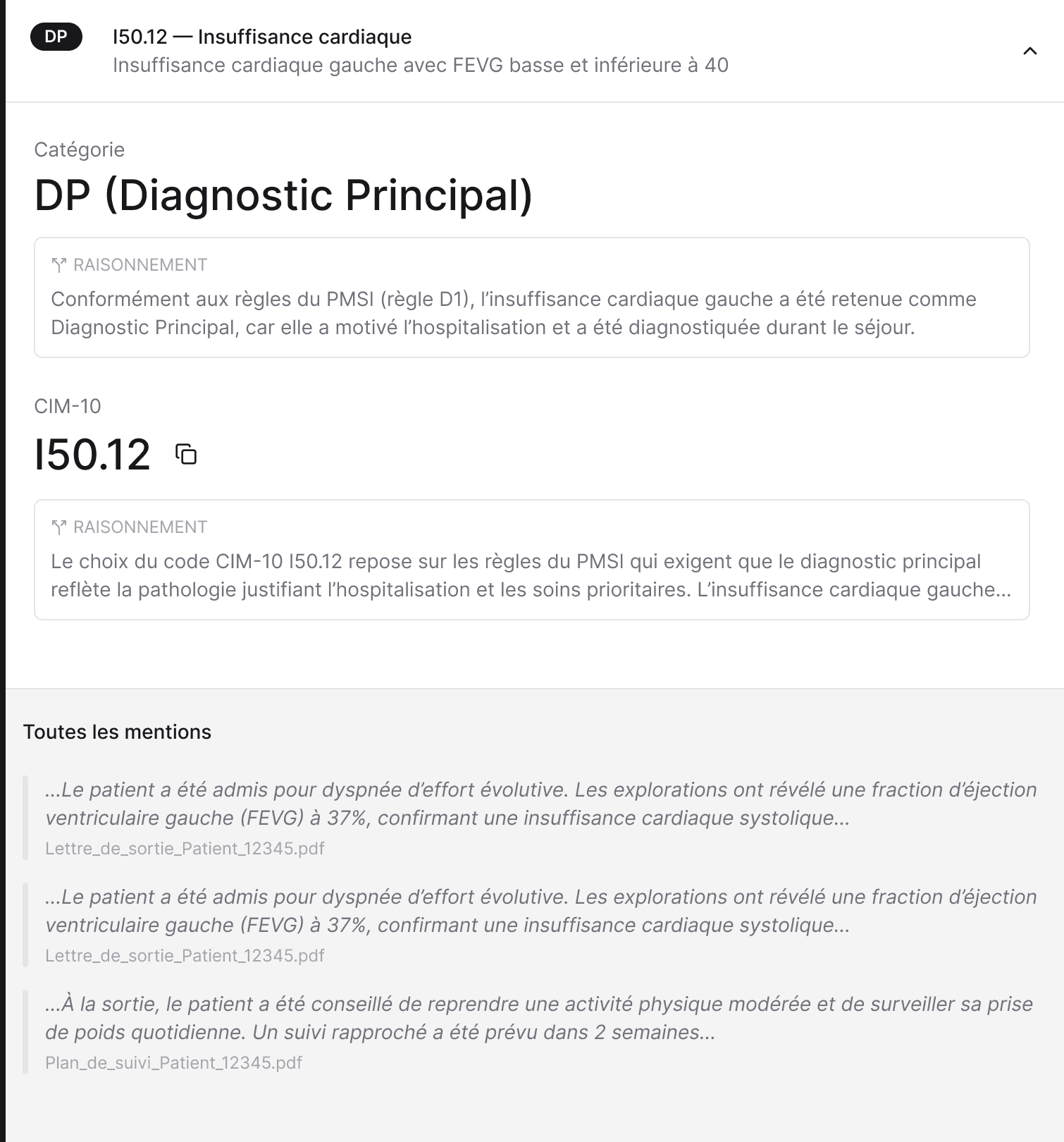Collapse the I50.12 Insuffisance cardiaque section
Screen dimensions: 1064x1142
pyautogui.click(x=1029, y=51)
